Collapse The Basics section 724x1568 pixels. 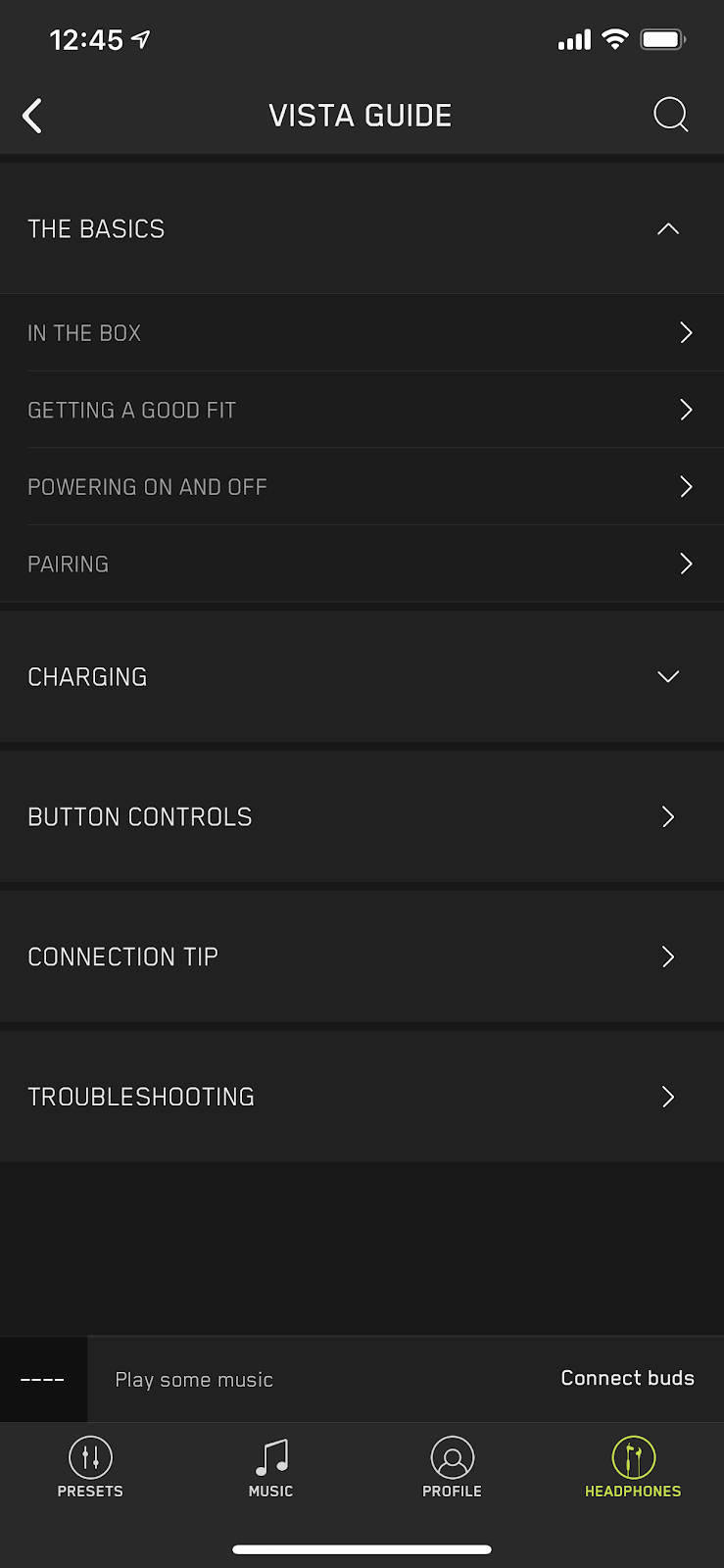[667, 229]
